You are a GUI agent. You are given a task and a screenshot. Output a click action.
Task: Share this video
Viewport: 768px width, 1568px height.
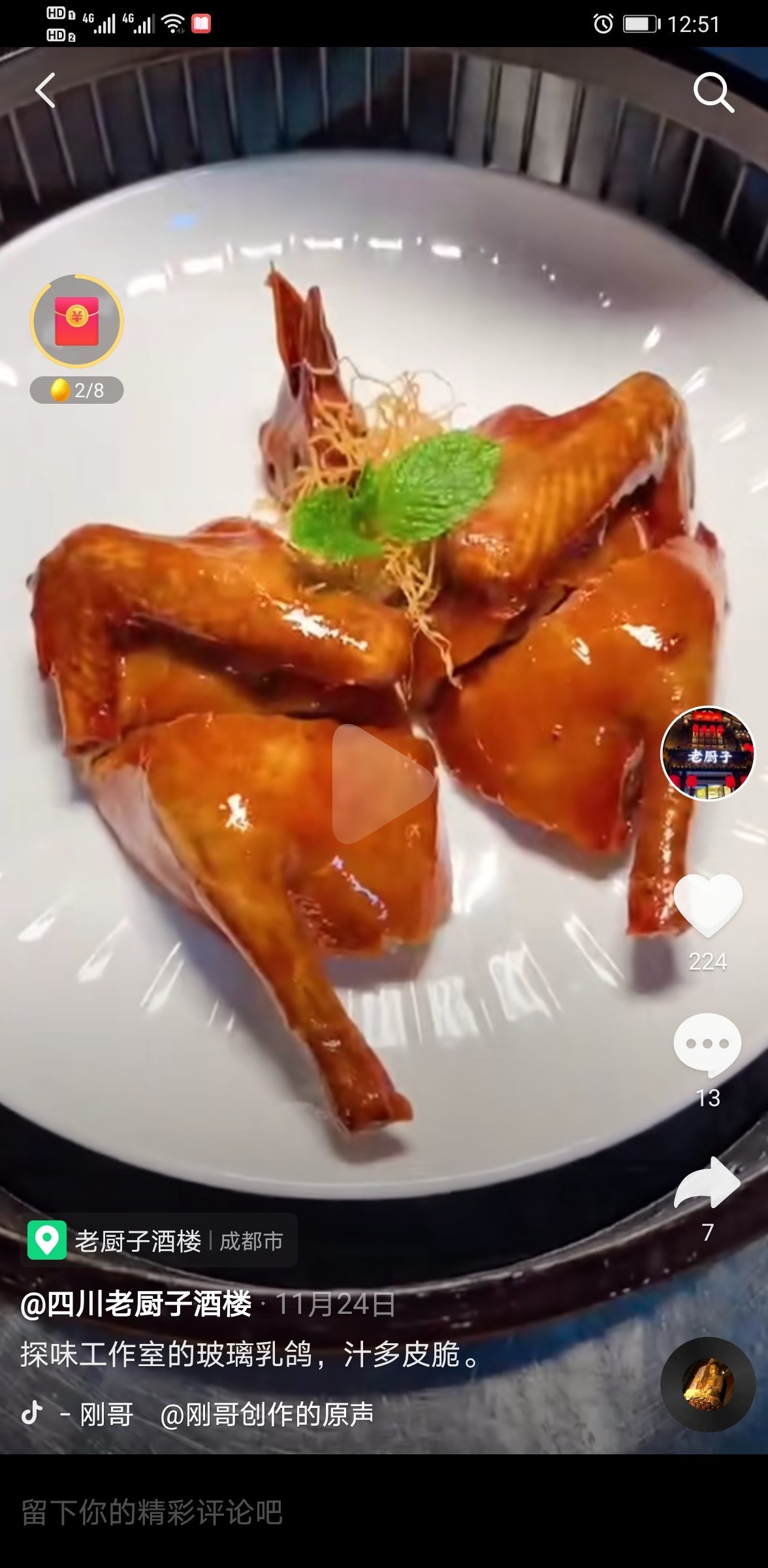coord(708,1183)
